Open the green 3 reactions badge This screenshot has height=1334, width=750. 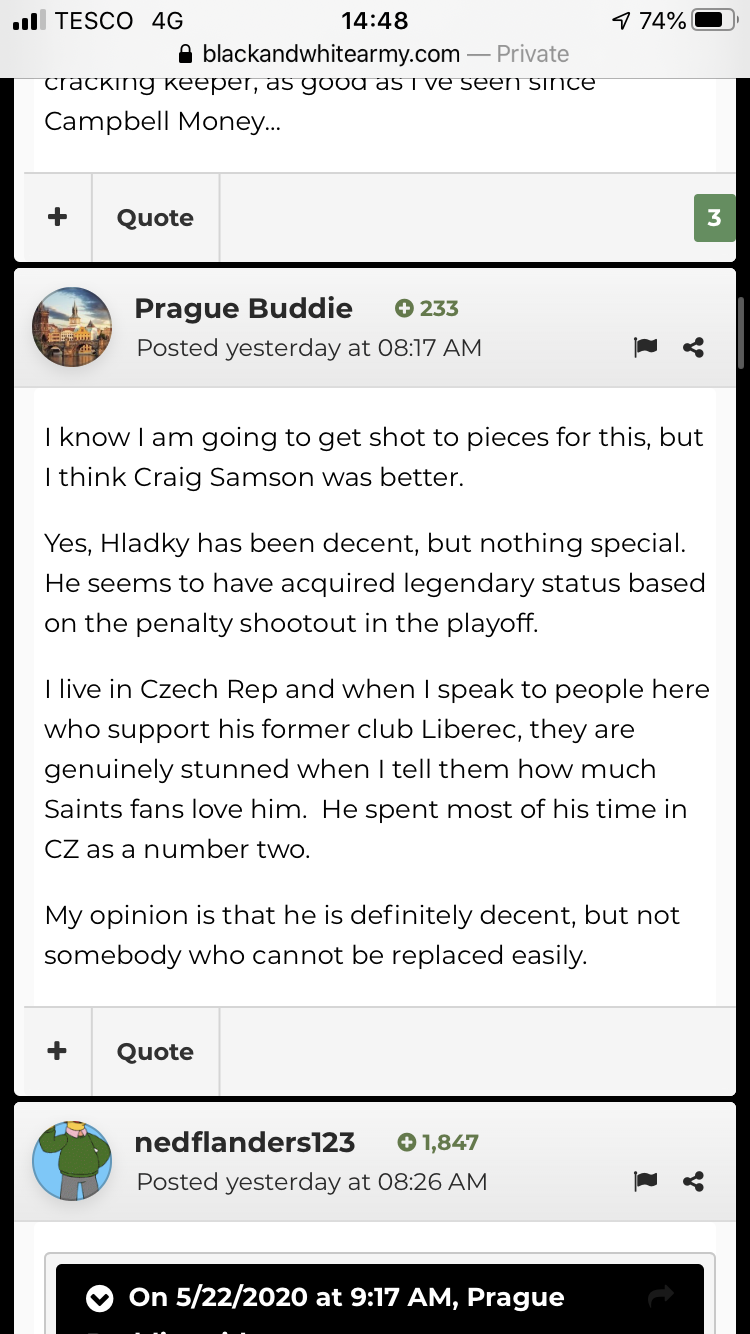point(714,218)
